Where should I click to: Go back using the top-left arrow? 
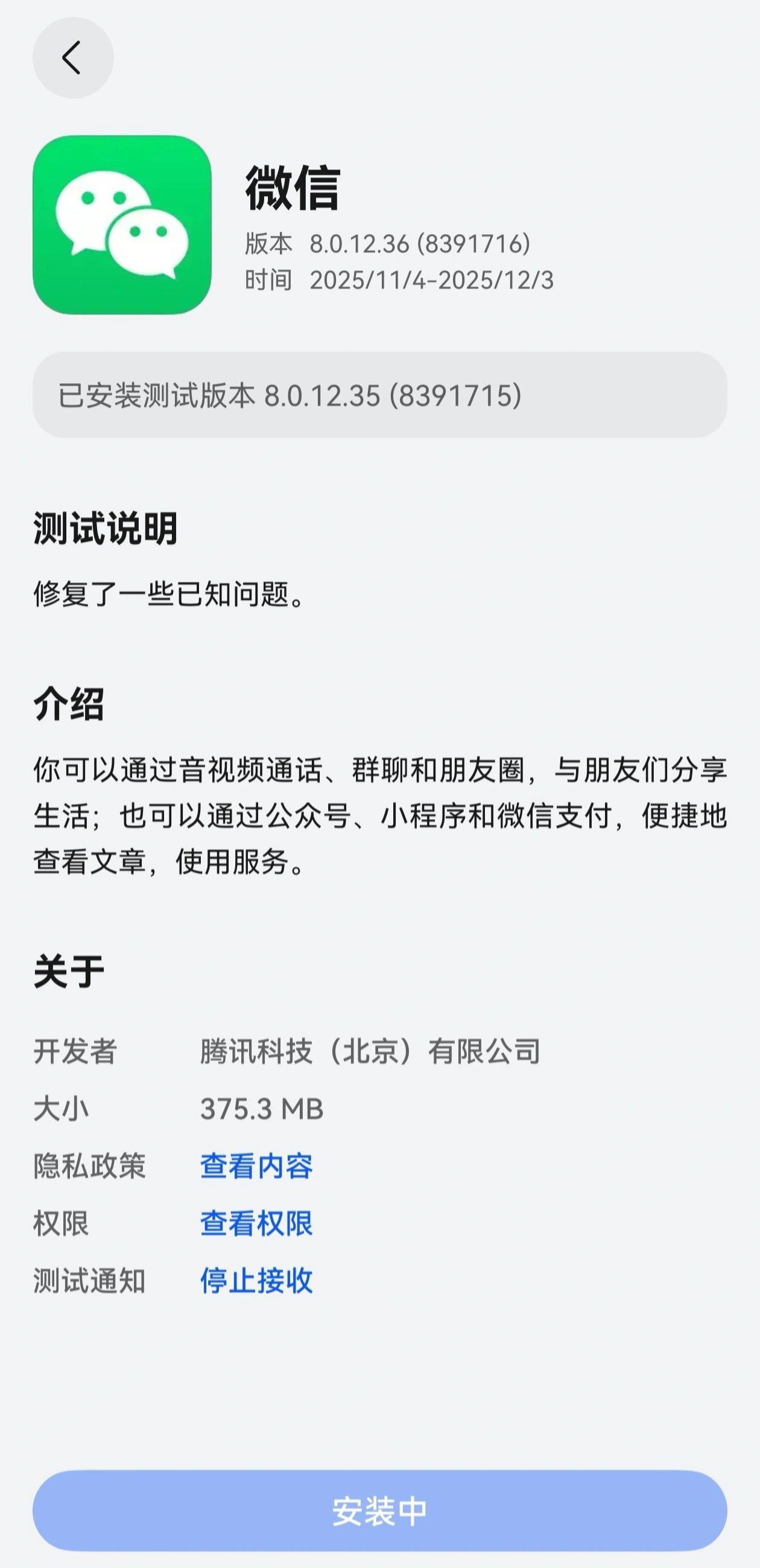[x=73, y=58]
